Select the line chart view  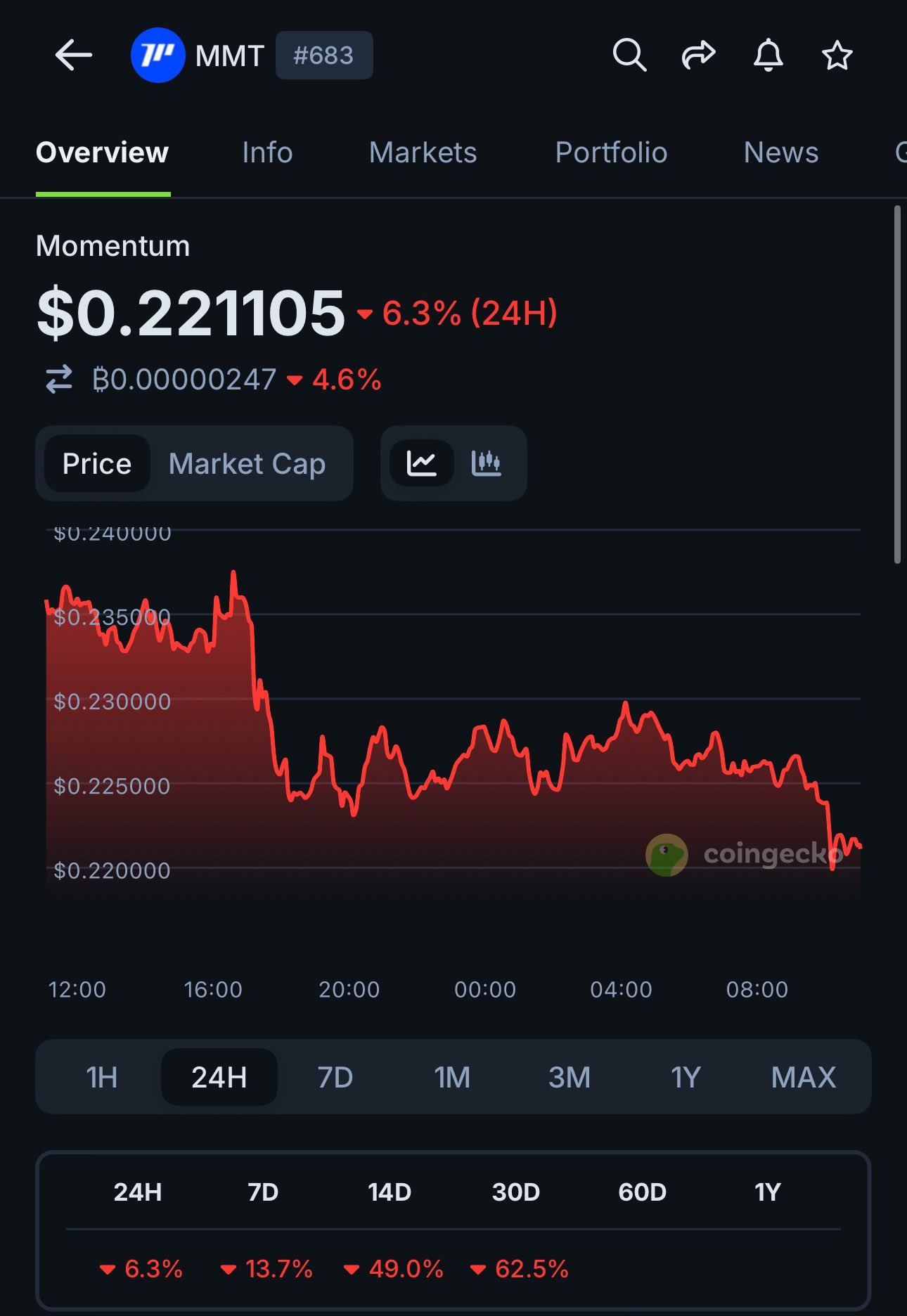click(x=422, y=463)
